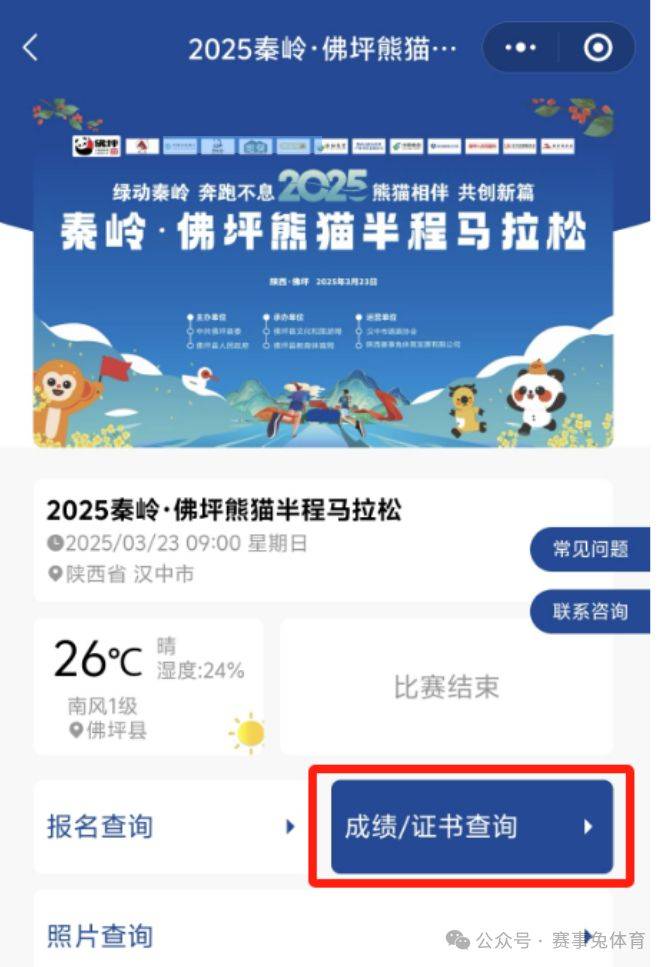This screenshot has width=667, height=967.
Task: Open 成绩/证书查询 results and certificates
Action: pos(471,827)
